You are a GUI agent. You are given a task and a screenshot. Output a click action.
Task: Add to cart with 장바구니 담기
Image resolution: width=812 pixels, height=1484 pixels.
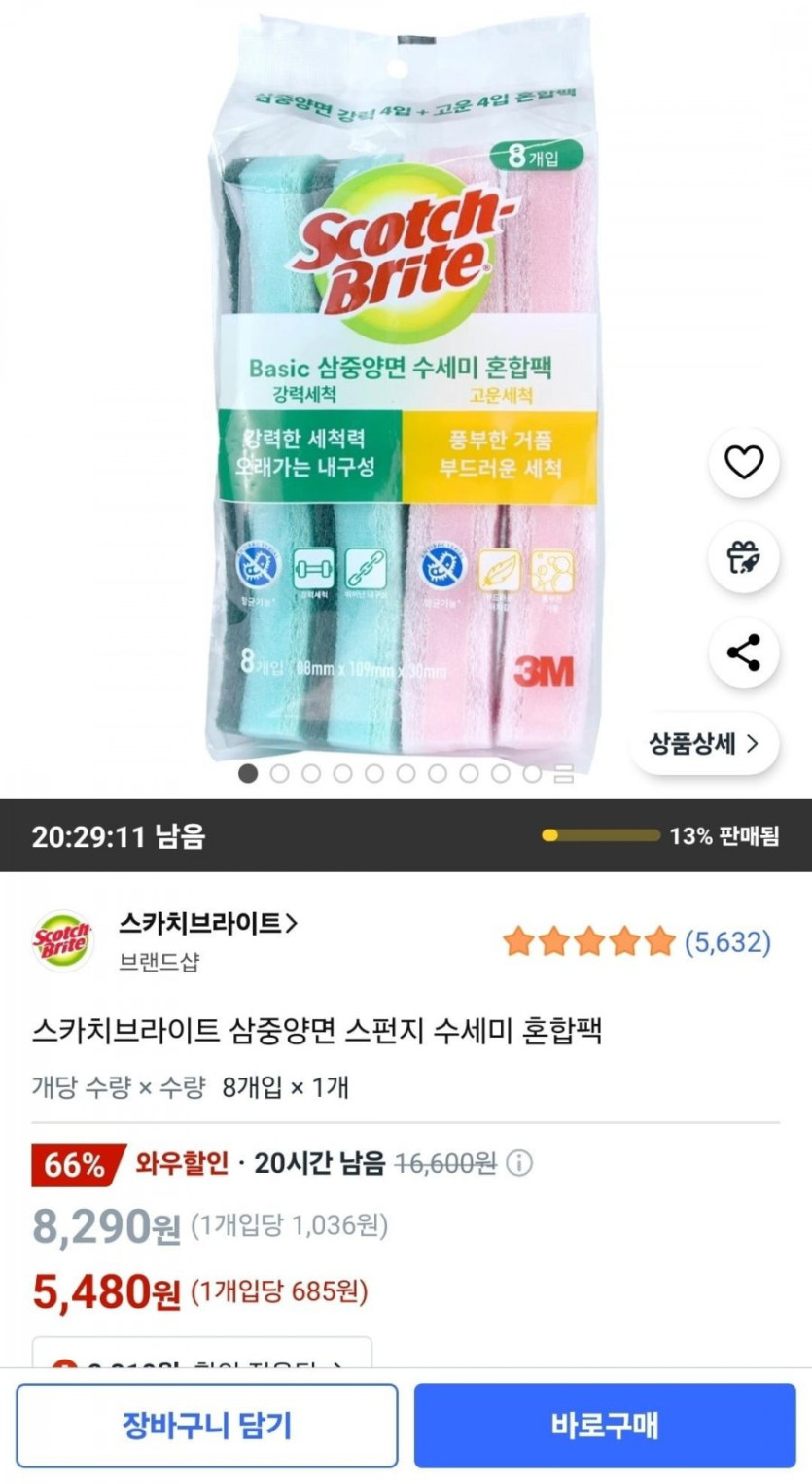(x=206, y=1426)
